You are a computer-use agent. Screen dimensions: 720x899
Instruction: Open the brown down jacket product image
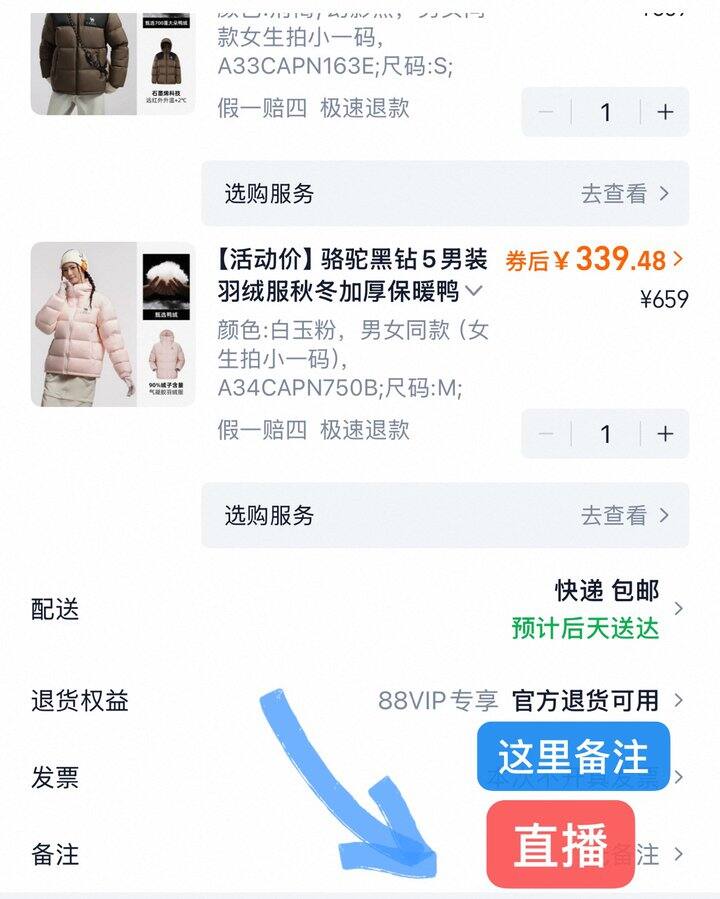[112, 62]
